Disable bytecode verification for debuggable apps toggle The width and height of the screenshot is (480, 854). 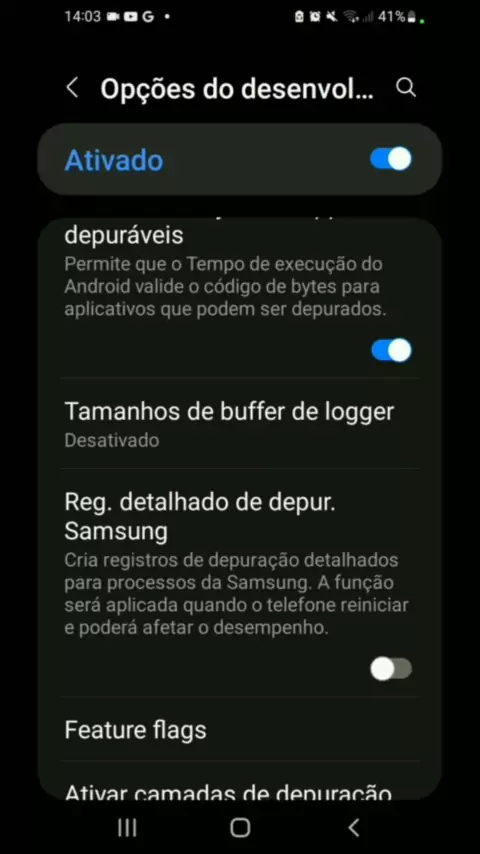pos(391,350)
